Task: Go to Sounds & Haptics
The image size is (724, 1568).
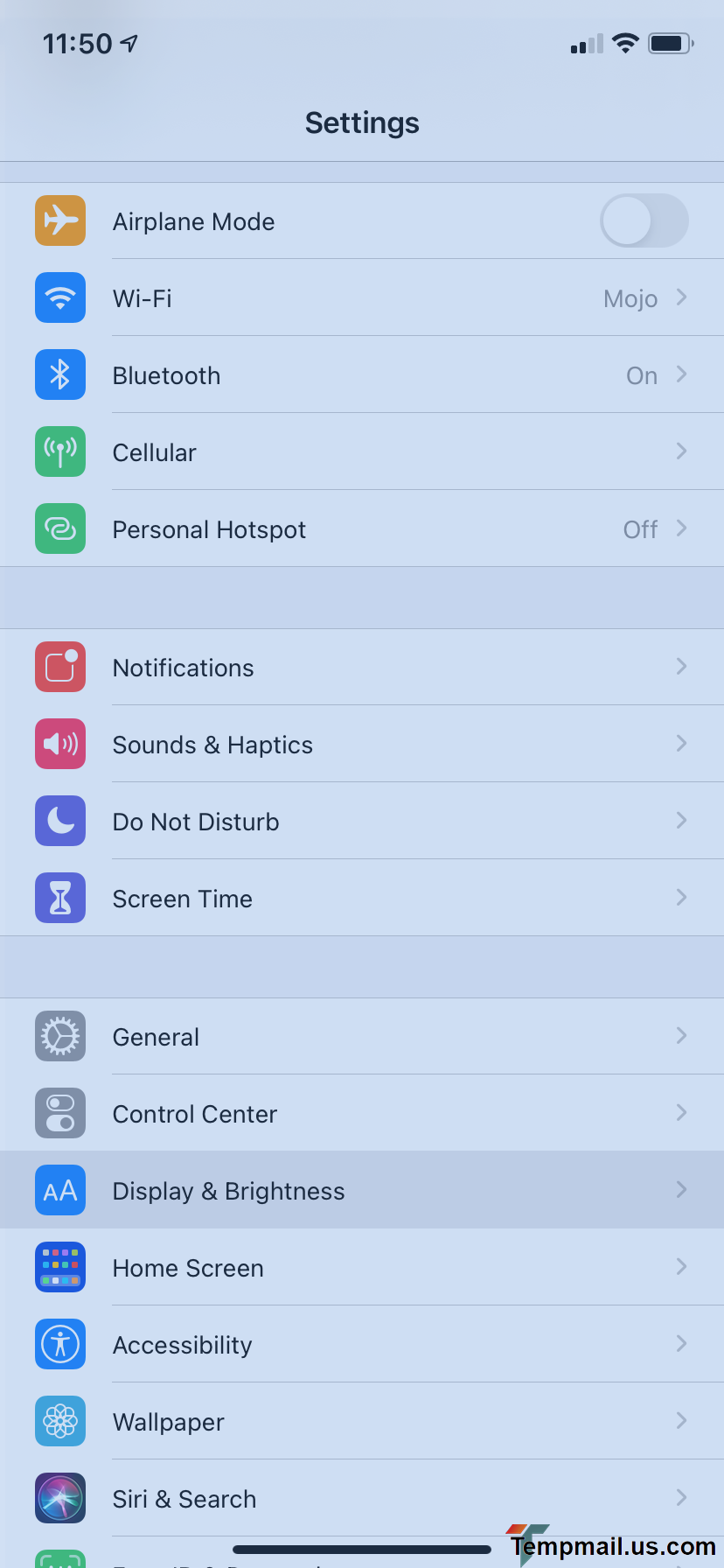Action: 362,745
